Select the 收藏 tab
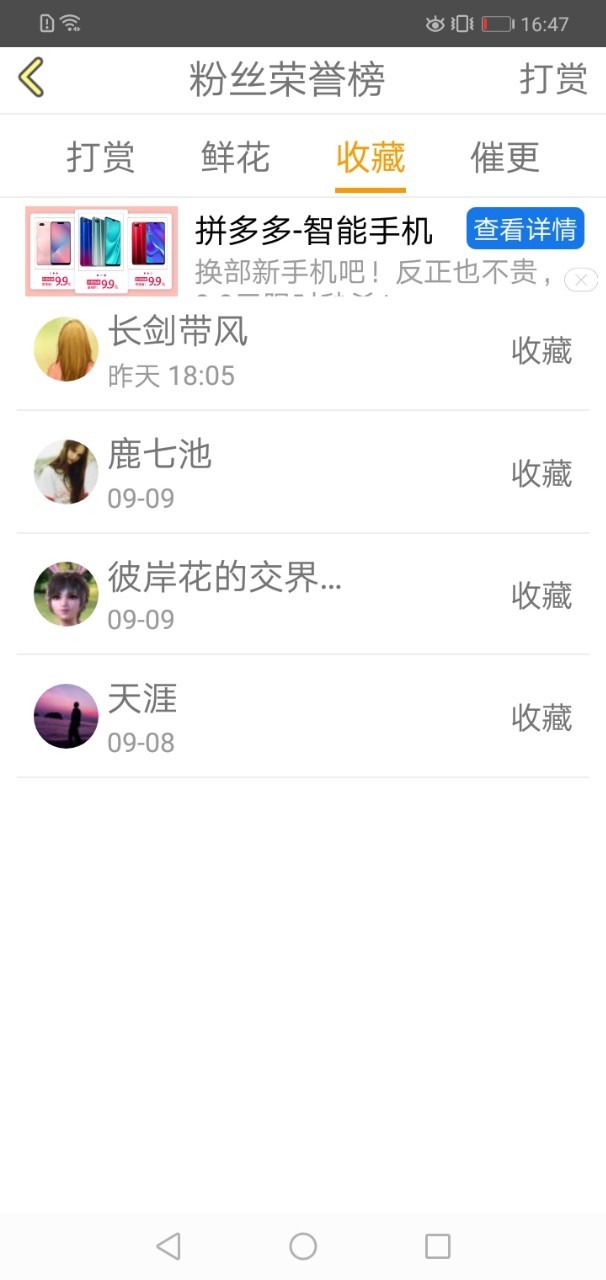 coord(370,157)
